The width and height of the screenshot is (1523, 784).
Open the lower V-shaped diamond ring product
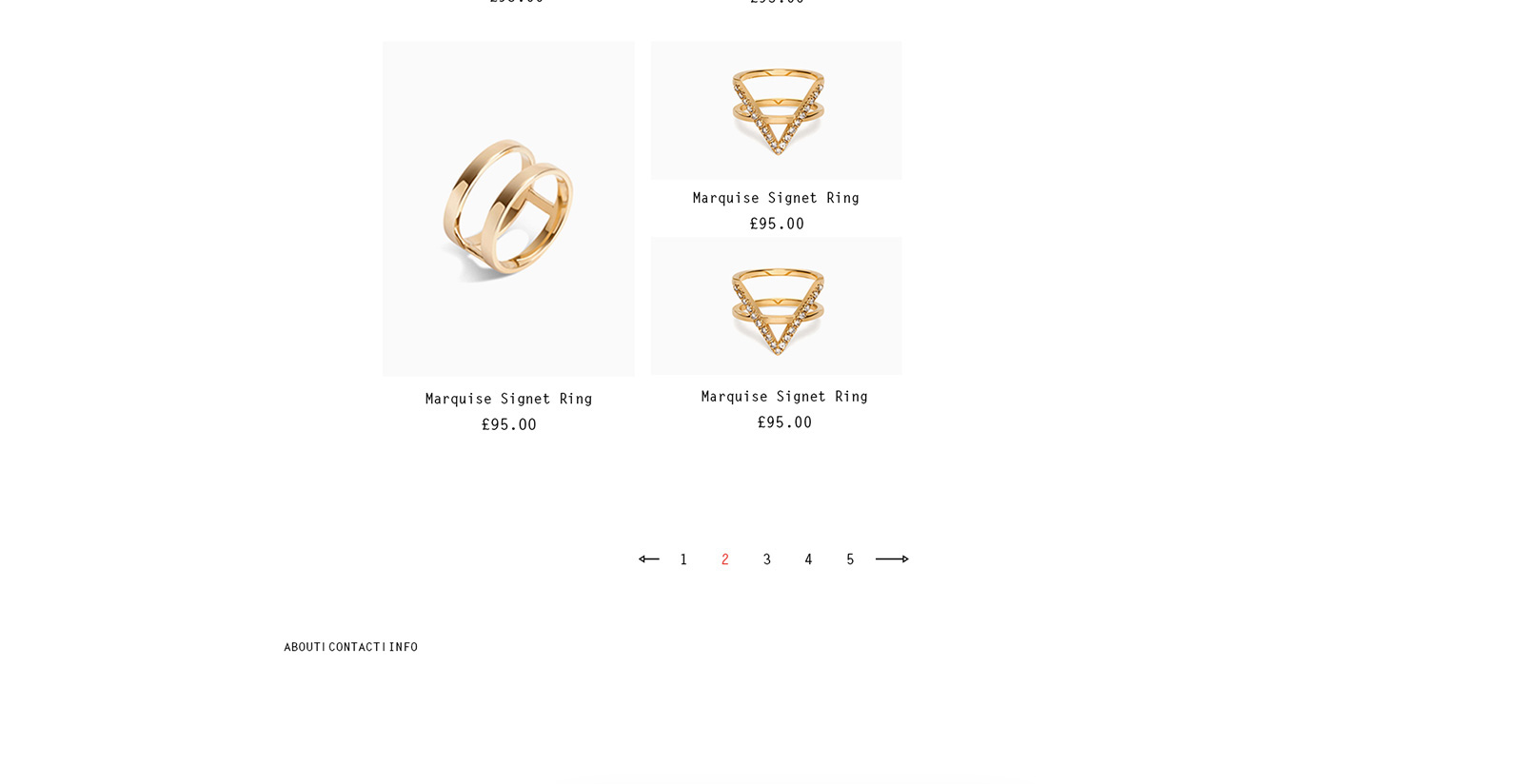coord(776,306)
